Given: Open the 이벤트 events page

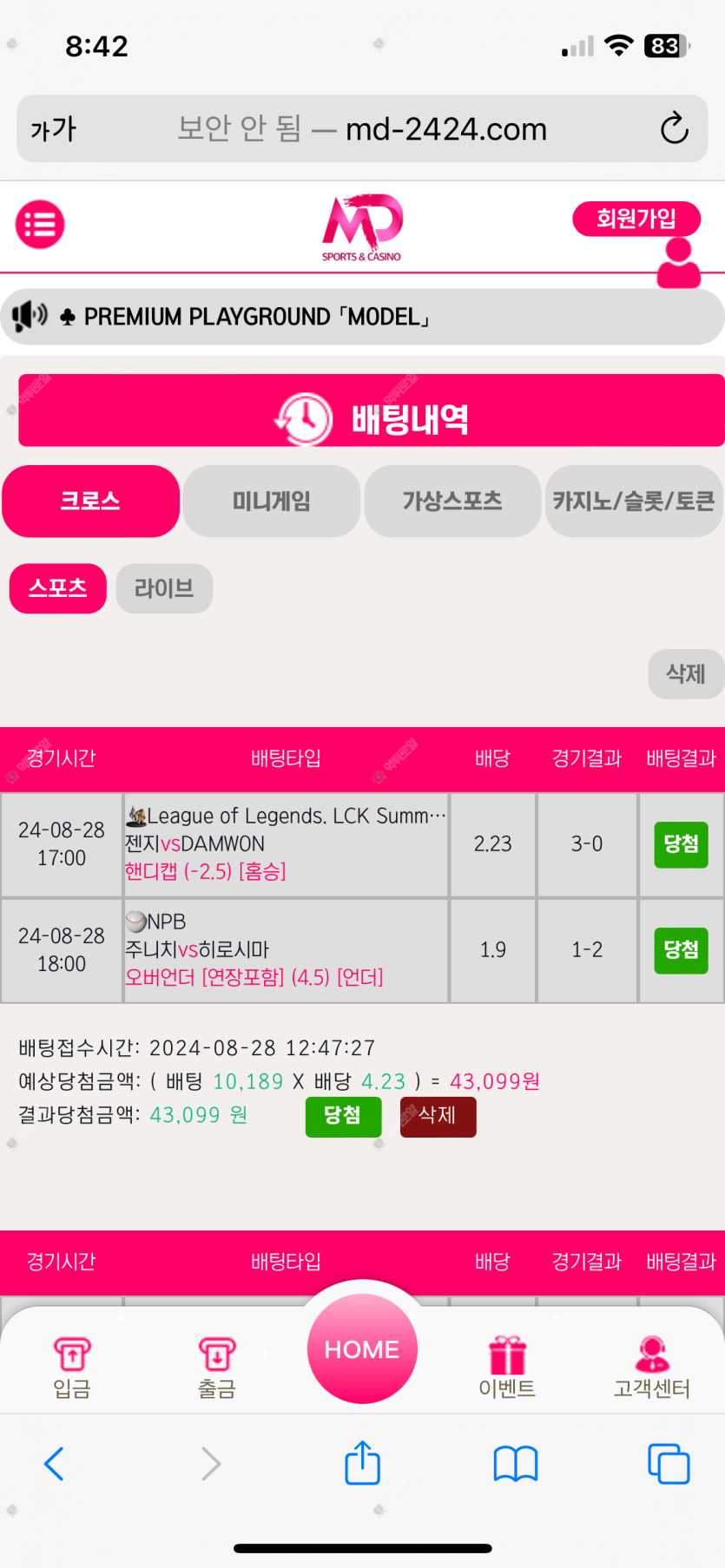Looking at the screenshot, I should 507,1368.
